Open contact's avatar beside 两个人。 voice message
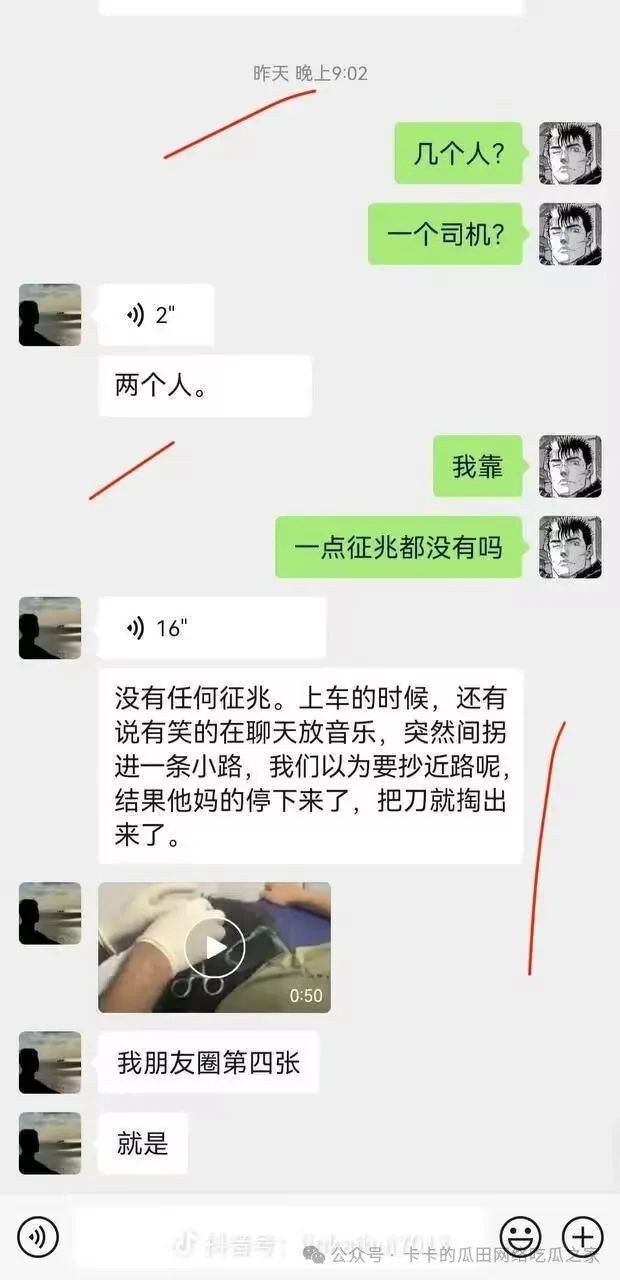Image resolution: width=620 pixels, height=1280 pixels. click(50, 315)
